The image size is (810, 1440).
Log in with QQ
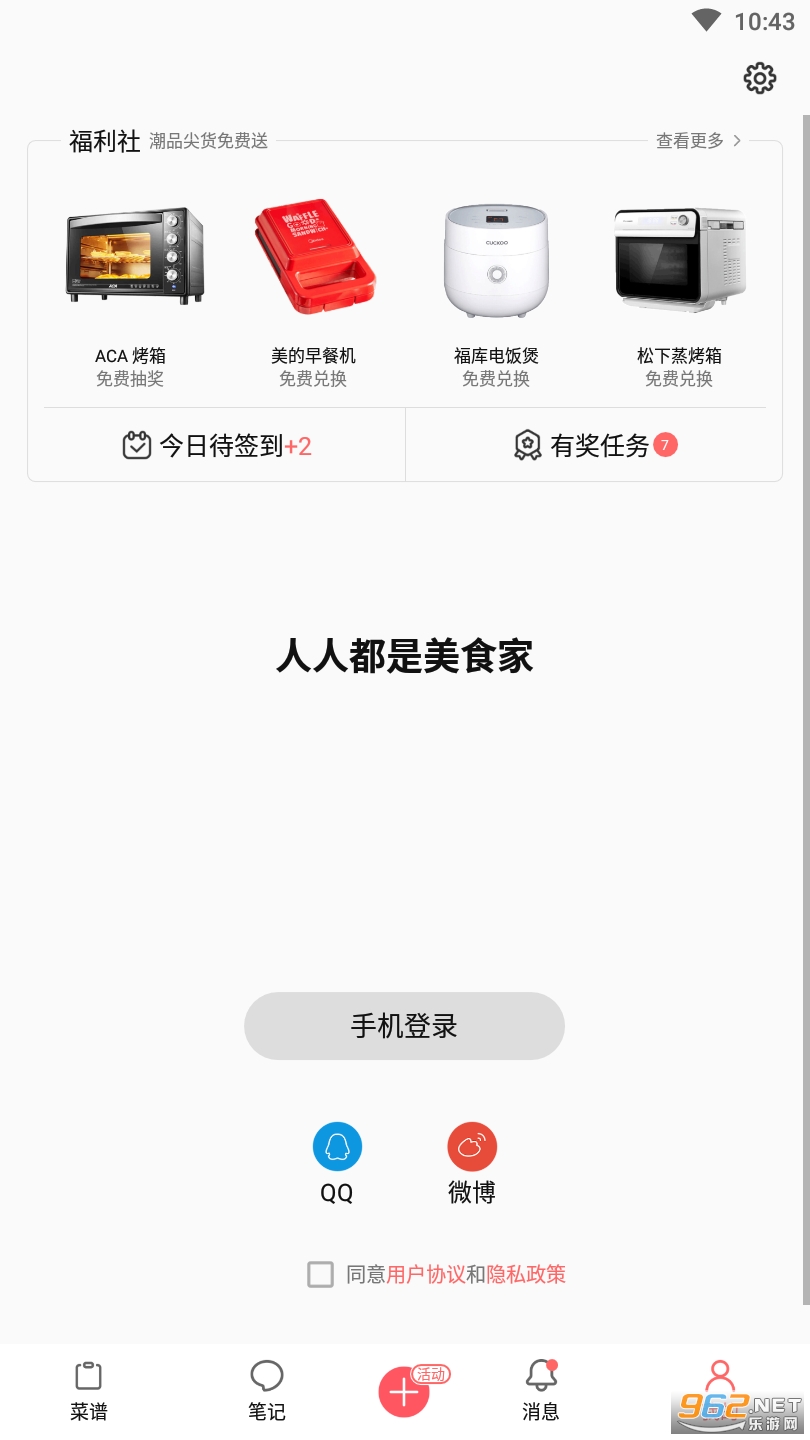tap(337, 1147)
